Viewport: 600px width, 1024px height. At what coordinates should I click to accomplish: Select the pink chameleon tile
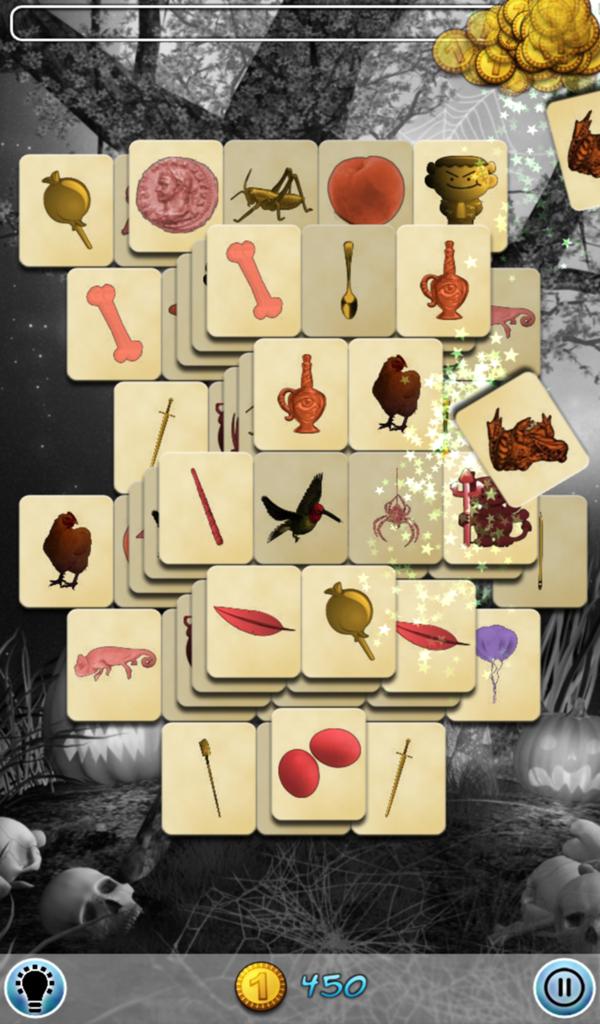114,664
